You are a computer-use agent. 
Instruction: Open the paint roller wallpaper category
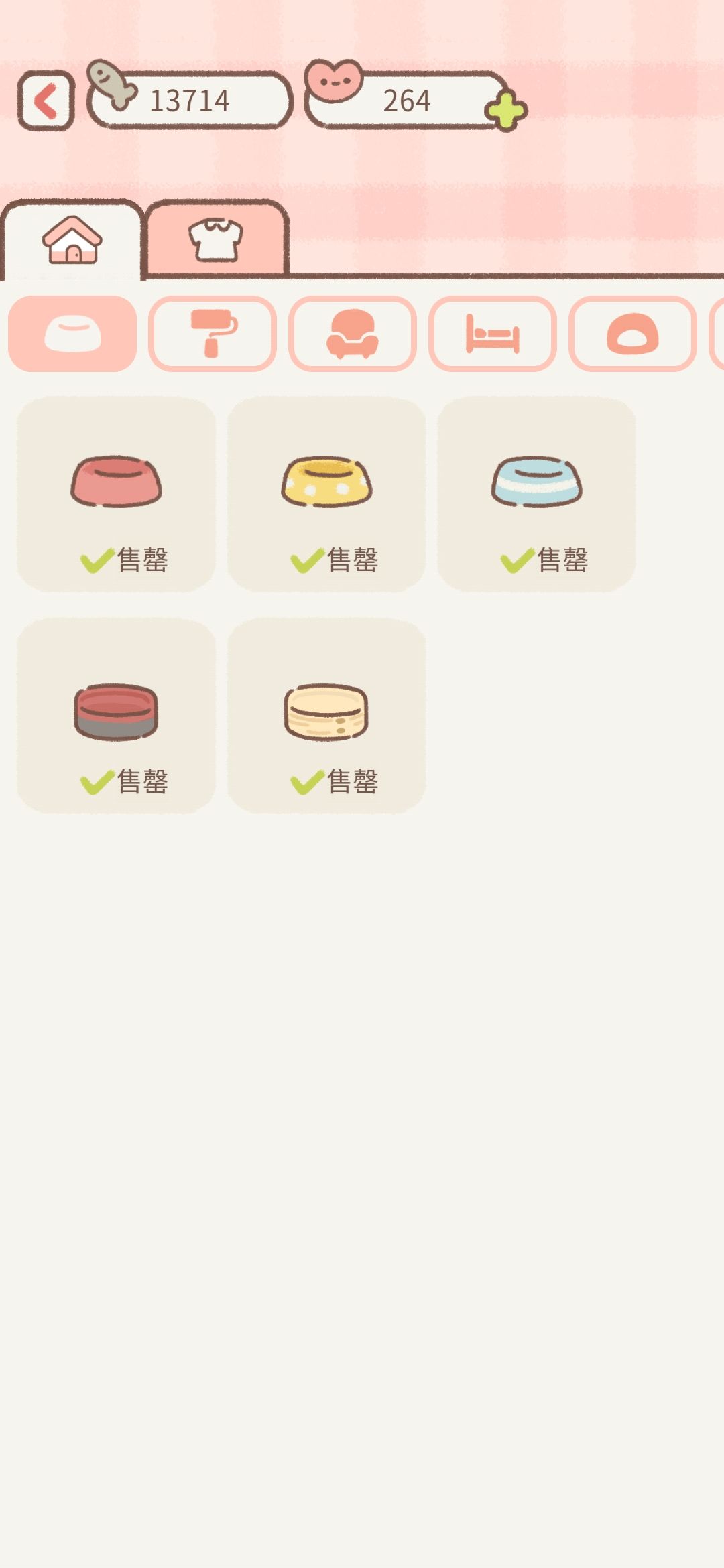point(213,333)
